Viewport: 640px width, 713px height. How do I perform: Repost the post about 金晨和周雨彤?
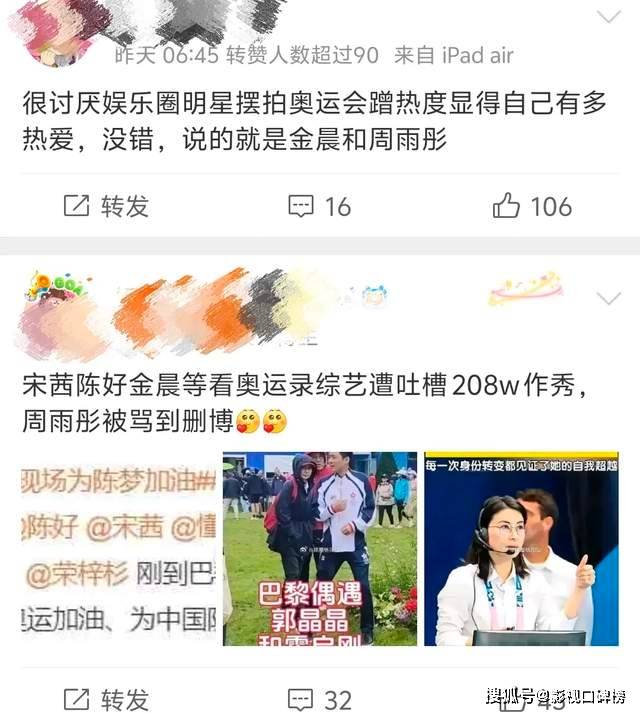pyautogui.click(x=105, y=206)
